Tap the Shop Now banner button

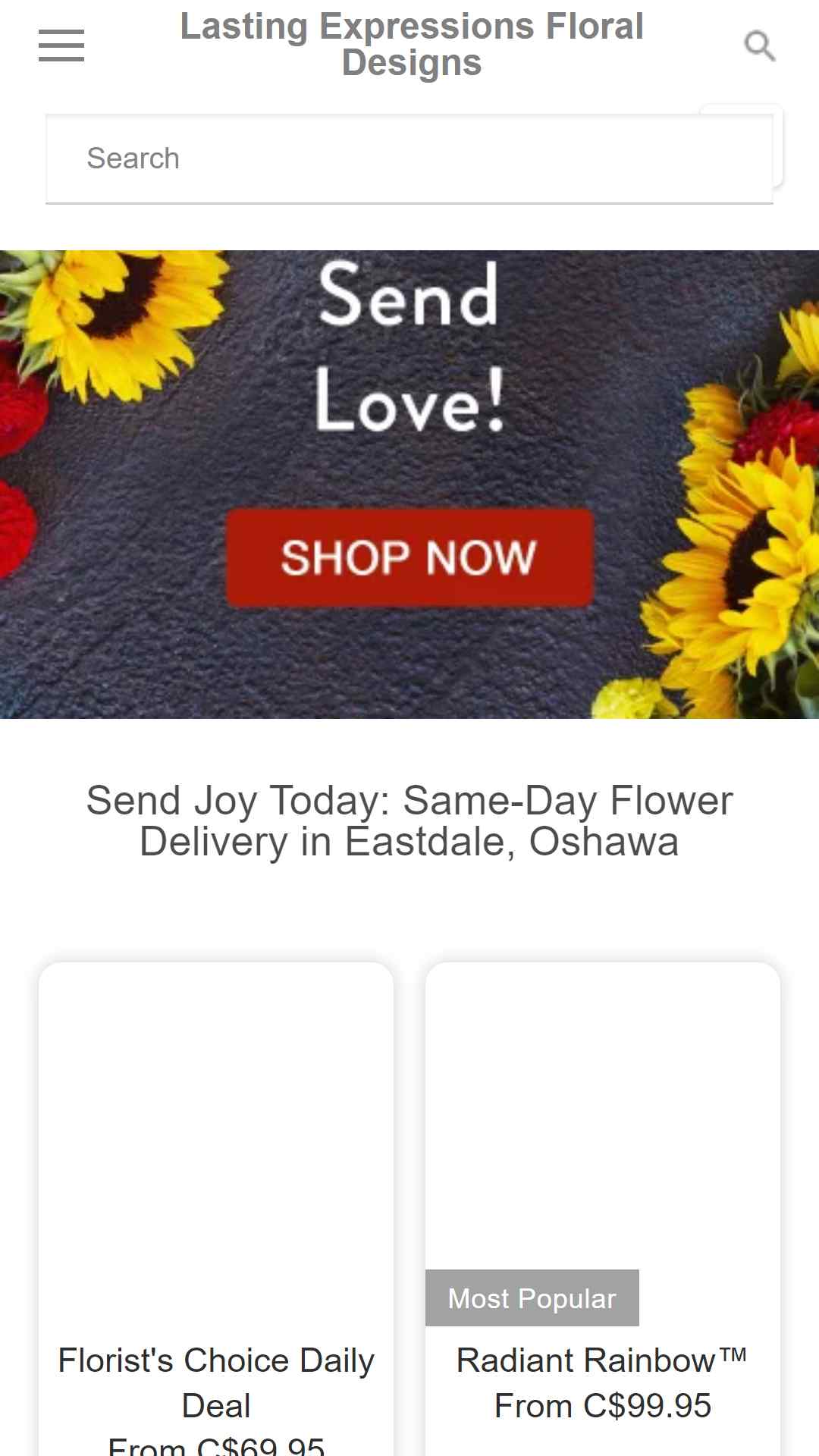point(409,557)
